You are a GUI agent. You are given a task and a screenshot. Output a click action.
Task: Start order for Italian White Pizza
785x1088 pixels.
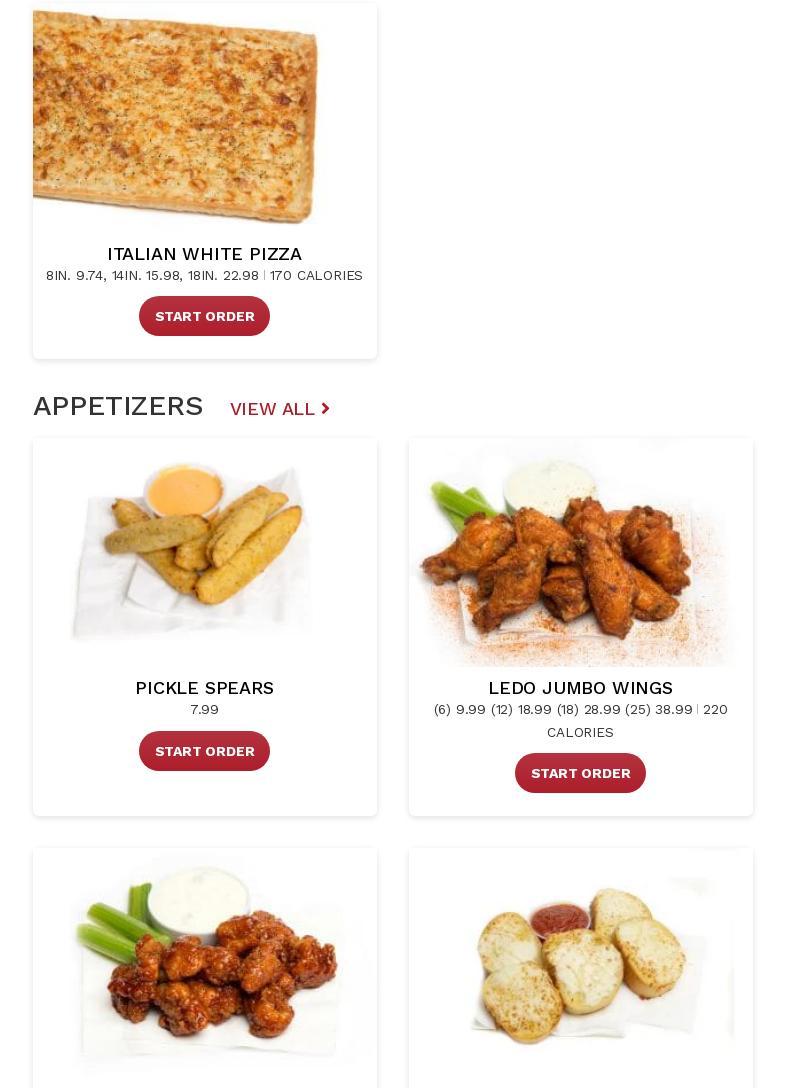point(204,316)
